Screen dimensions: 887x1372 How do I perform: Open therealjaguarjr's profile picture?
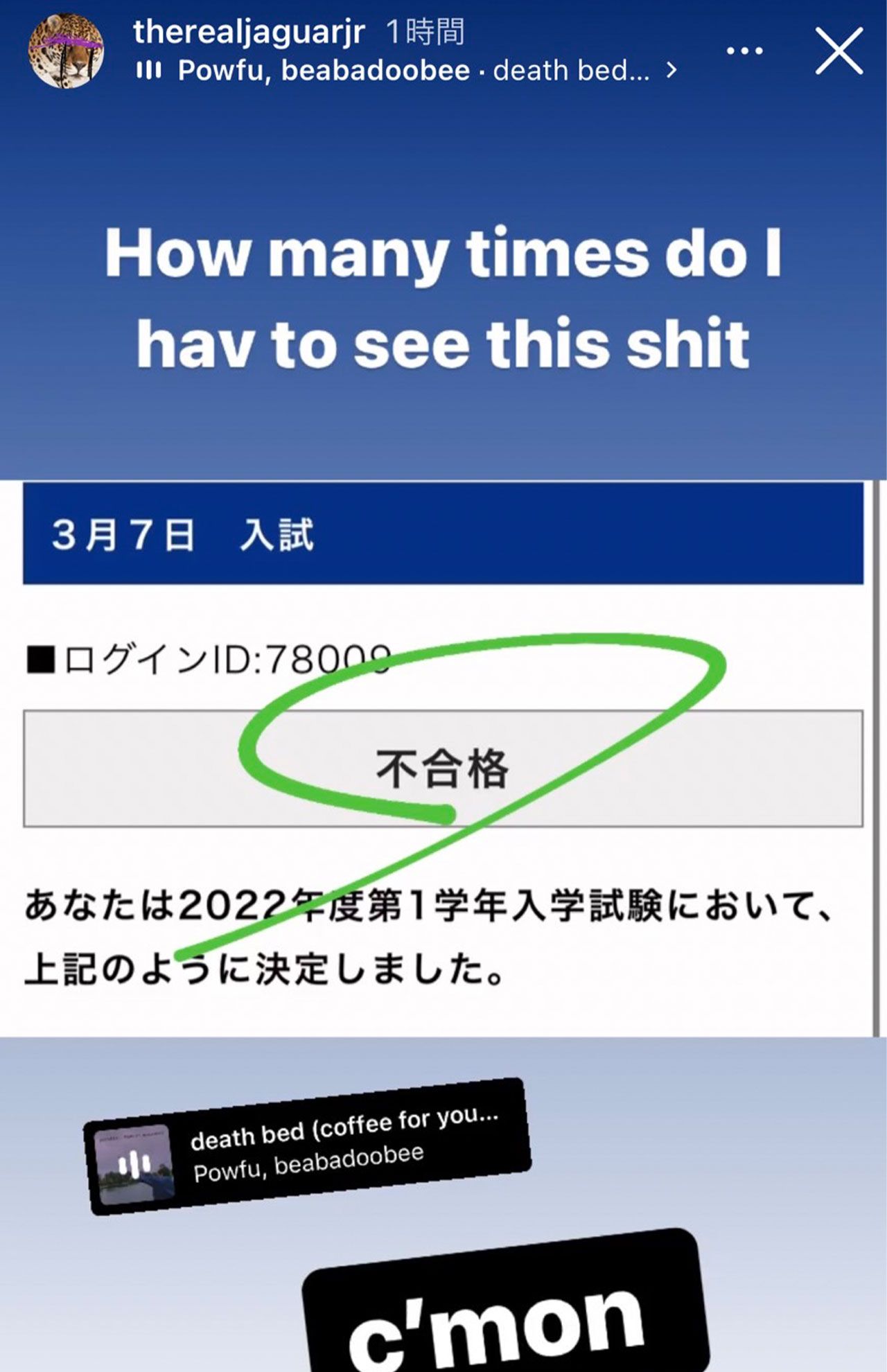click(x=66, y=51)
